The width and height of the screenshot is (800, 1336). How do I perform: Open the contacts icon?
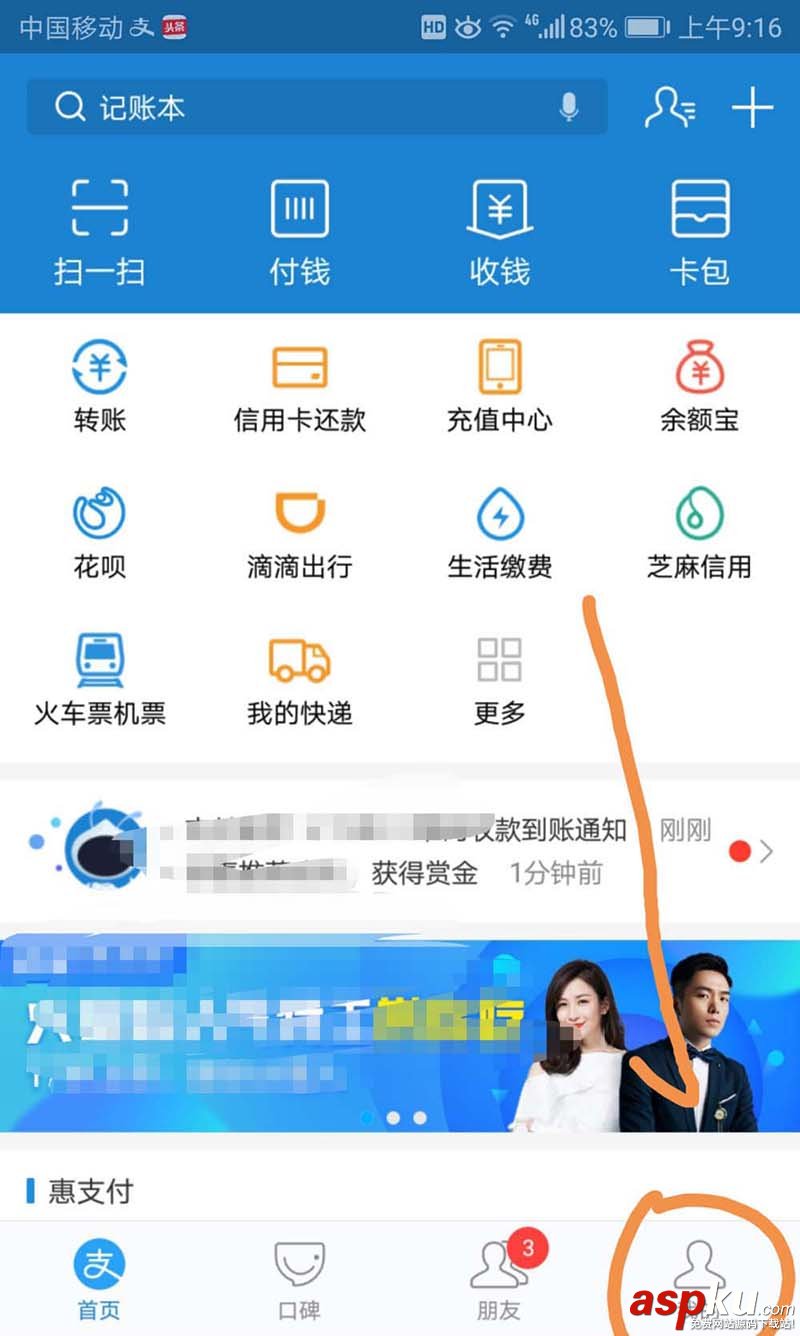(670, 107)
